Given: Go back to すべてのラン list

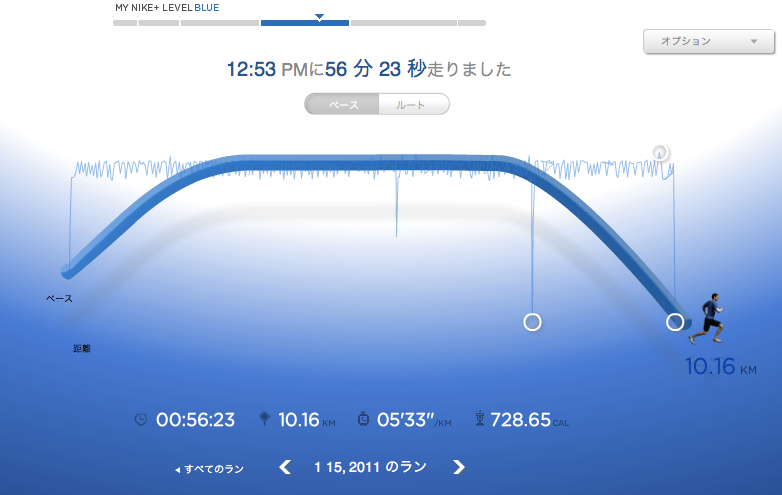Looking at the screenshot, I should pyautogui.click(x=209, y=468).
